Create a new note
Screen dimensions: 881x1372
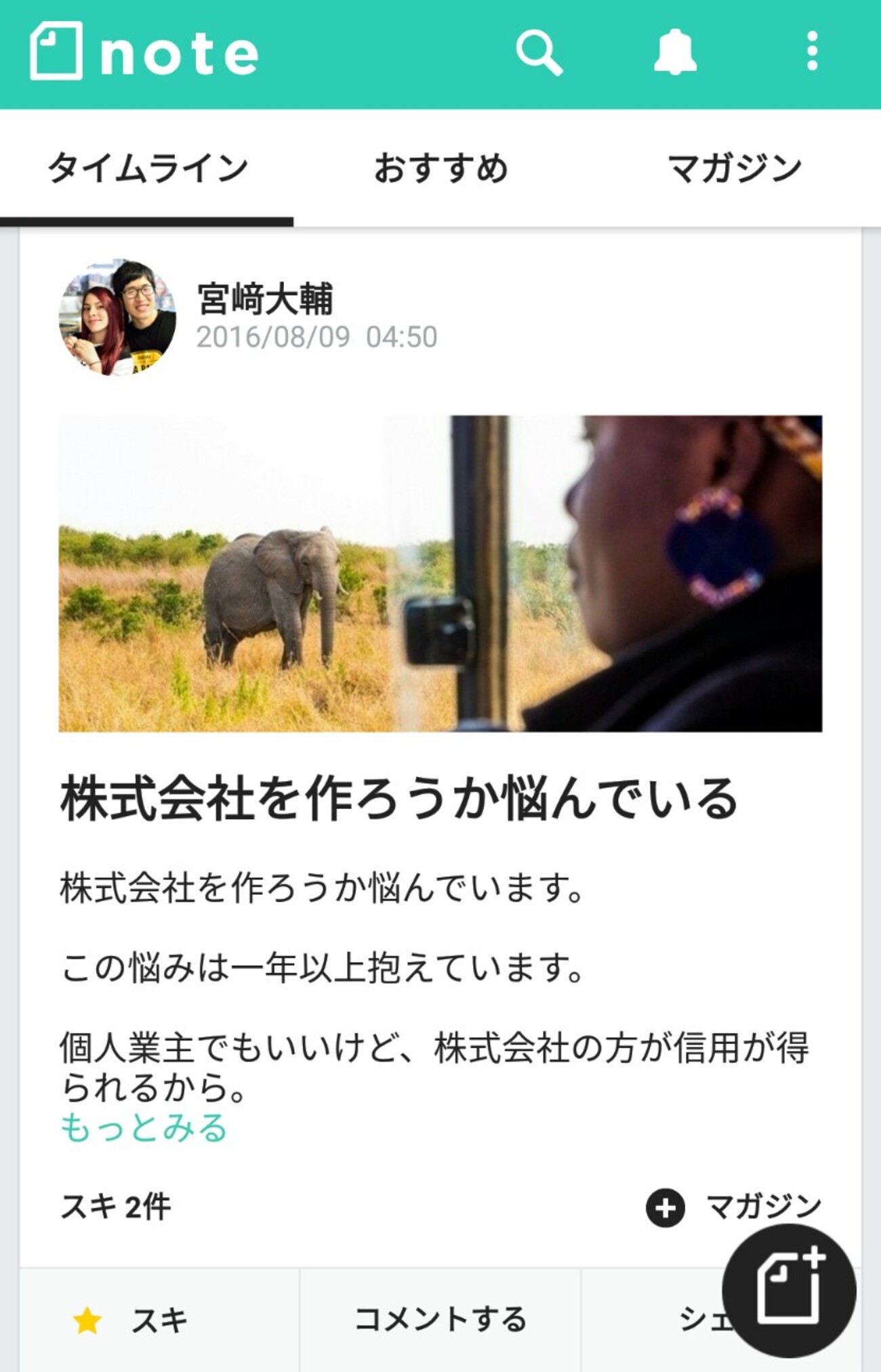coord(789,1291)
